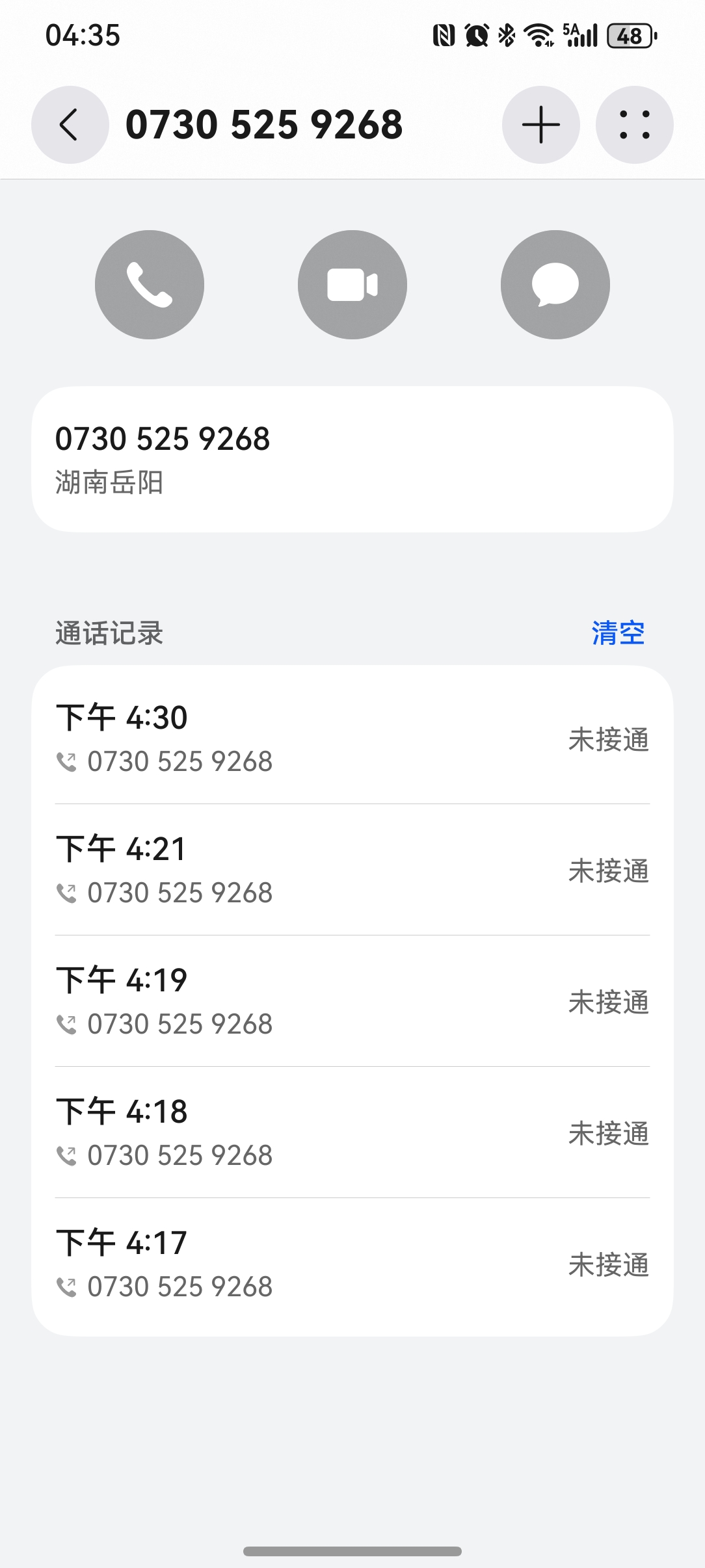Tap the 湖南岳阳 phone number card

tap(352, 460)
